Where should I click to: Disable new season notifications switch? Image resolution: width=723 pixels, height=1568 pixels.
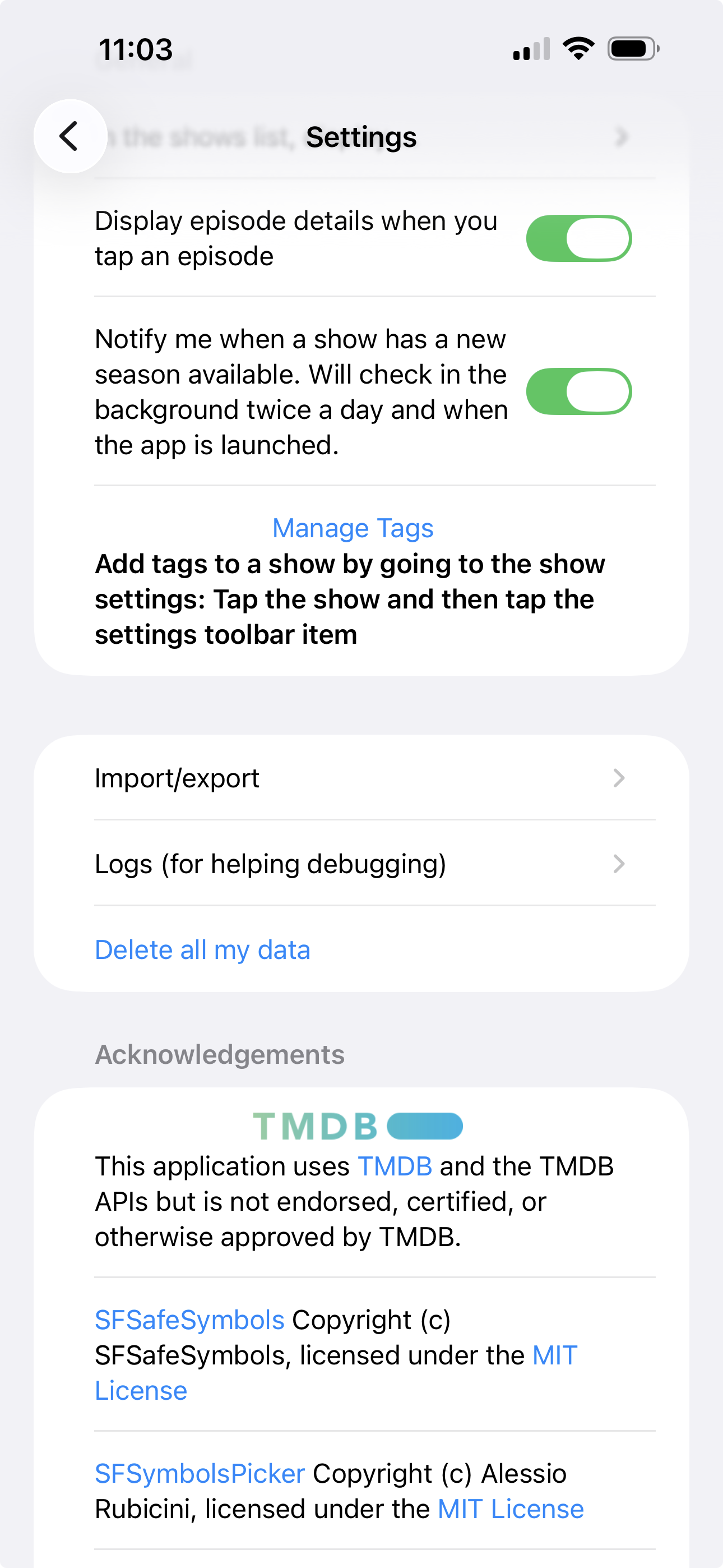point(578,391)
